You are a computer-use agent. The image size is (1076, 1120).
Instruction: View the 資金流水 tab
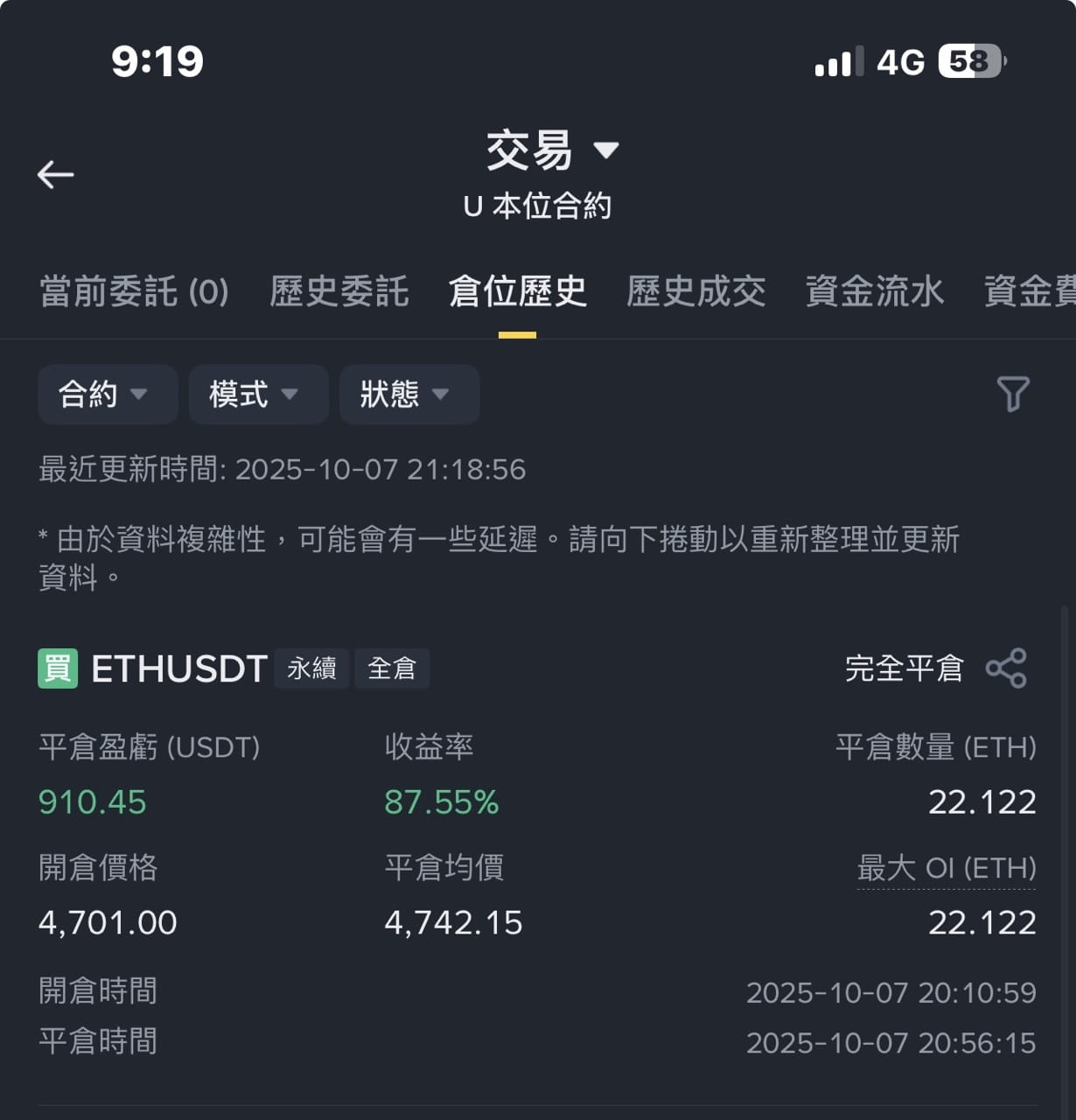coord(874,291)
